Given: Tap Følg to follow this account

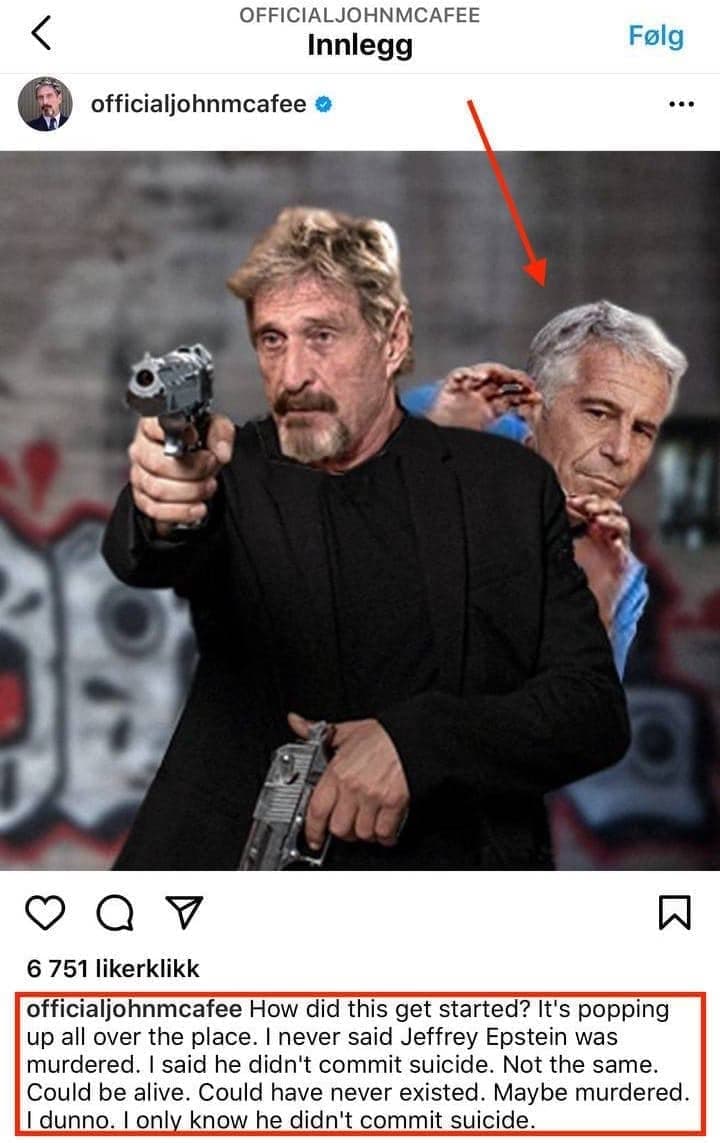Looking at the screenshot, I should click(656, 36).
